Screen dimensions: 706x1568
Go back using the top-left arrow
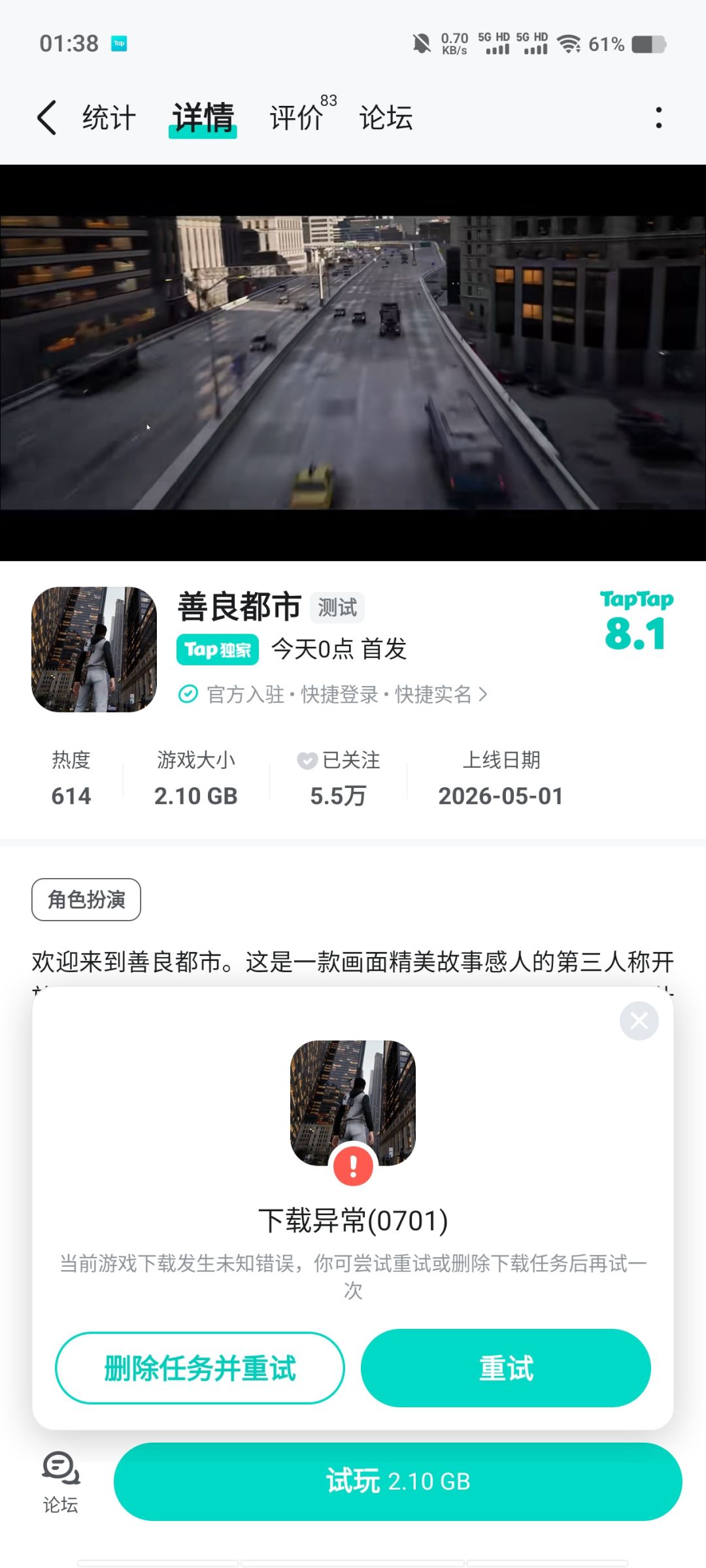click(47, 118)
